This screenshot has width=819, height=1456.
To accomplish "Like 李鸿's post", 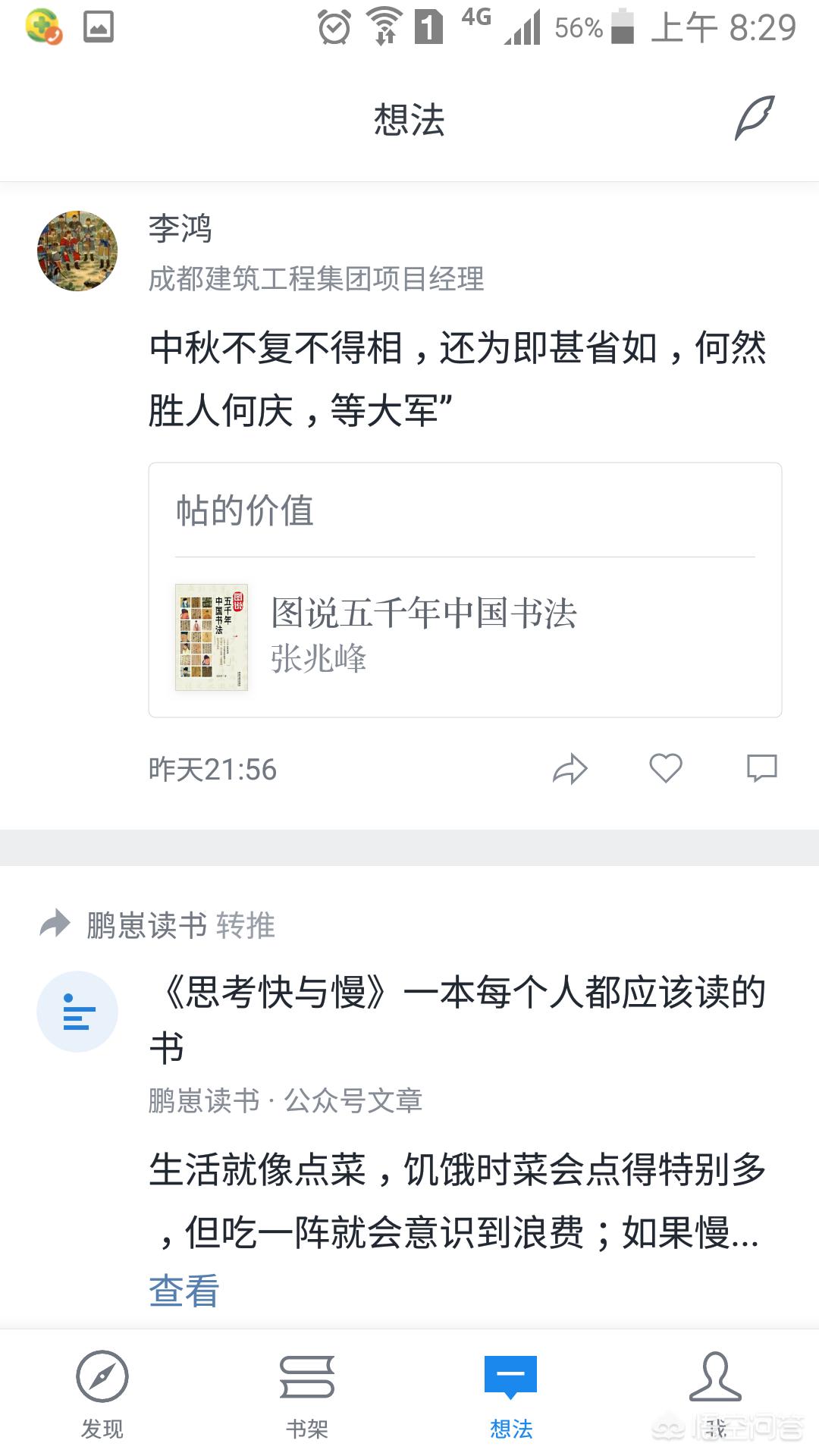I will pos(666,768).
